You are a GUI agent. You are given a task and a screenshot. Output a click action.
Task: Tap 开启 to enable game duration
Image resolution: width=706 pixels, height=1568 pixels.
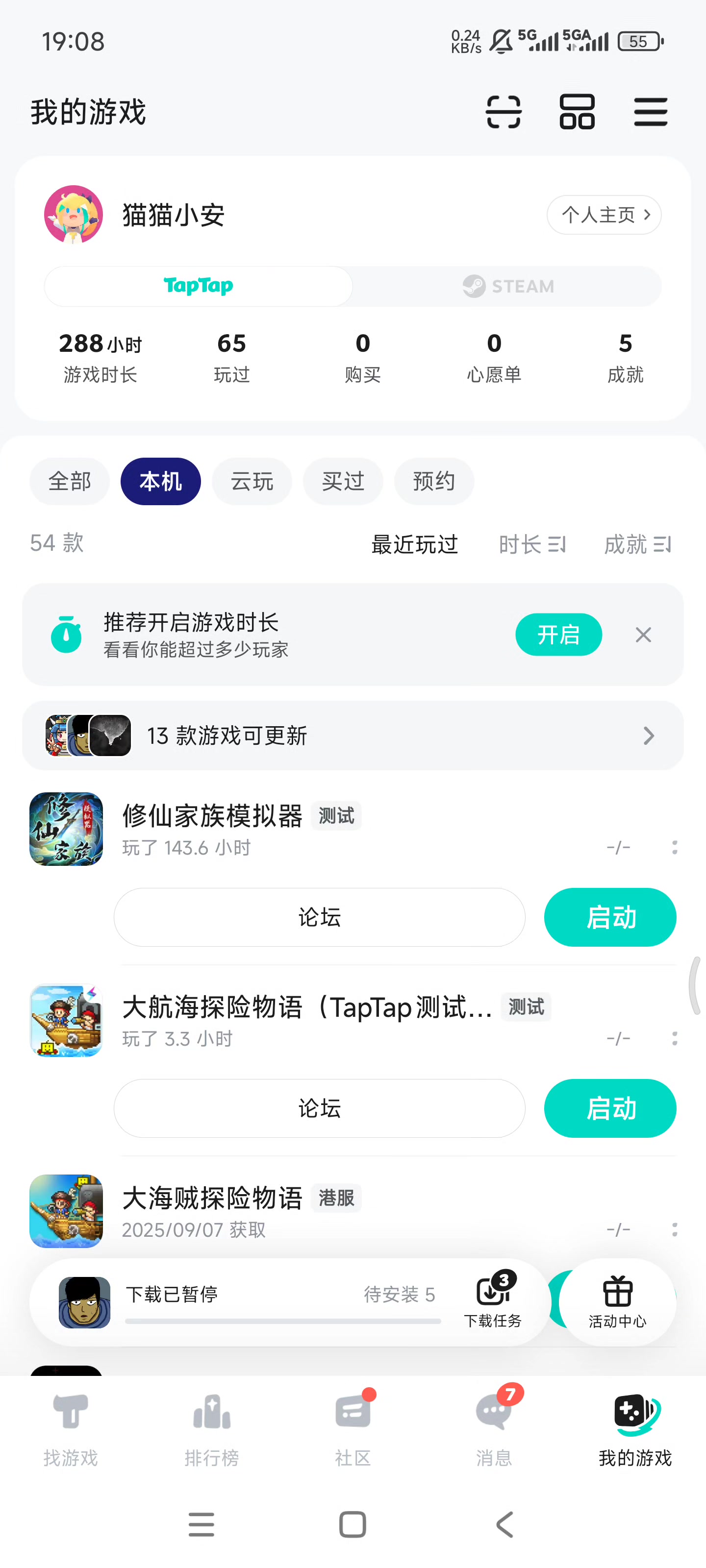click(x=558, y=635)
